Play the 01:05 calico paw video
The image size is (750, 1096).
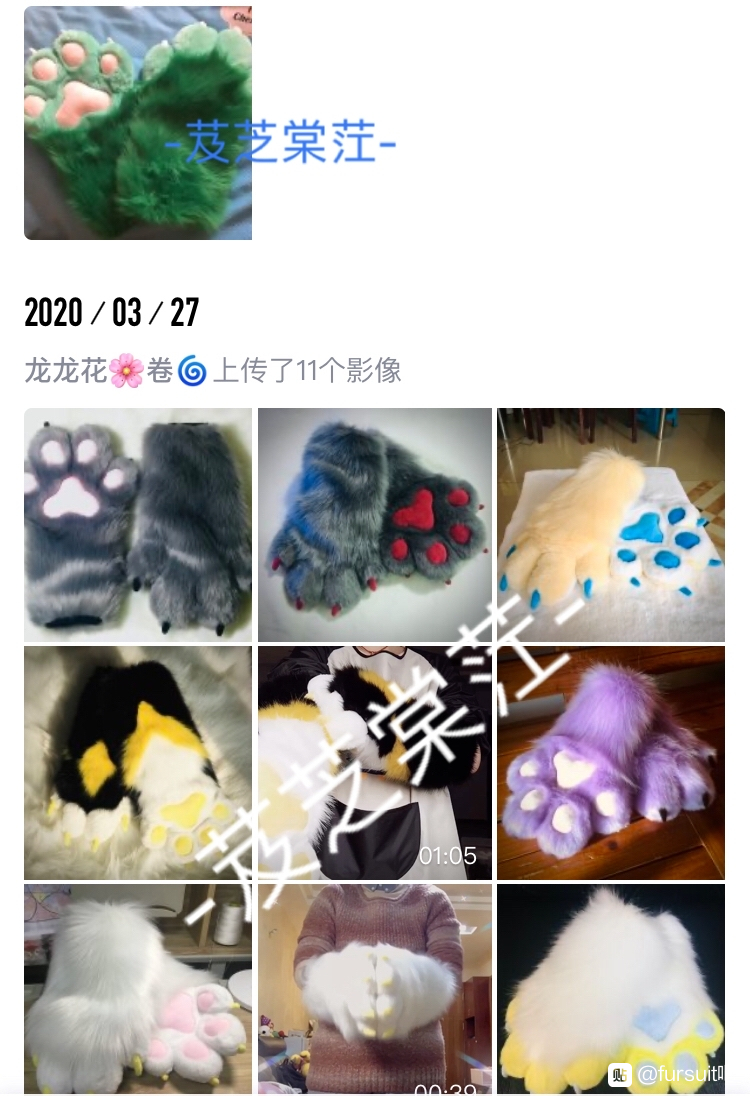[x=374, y=762]
